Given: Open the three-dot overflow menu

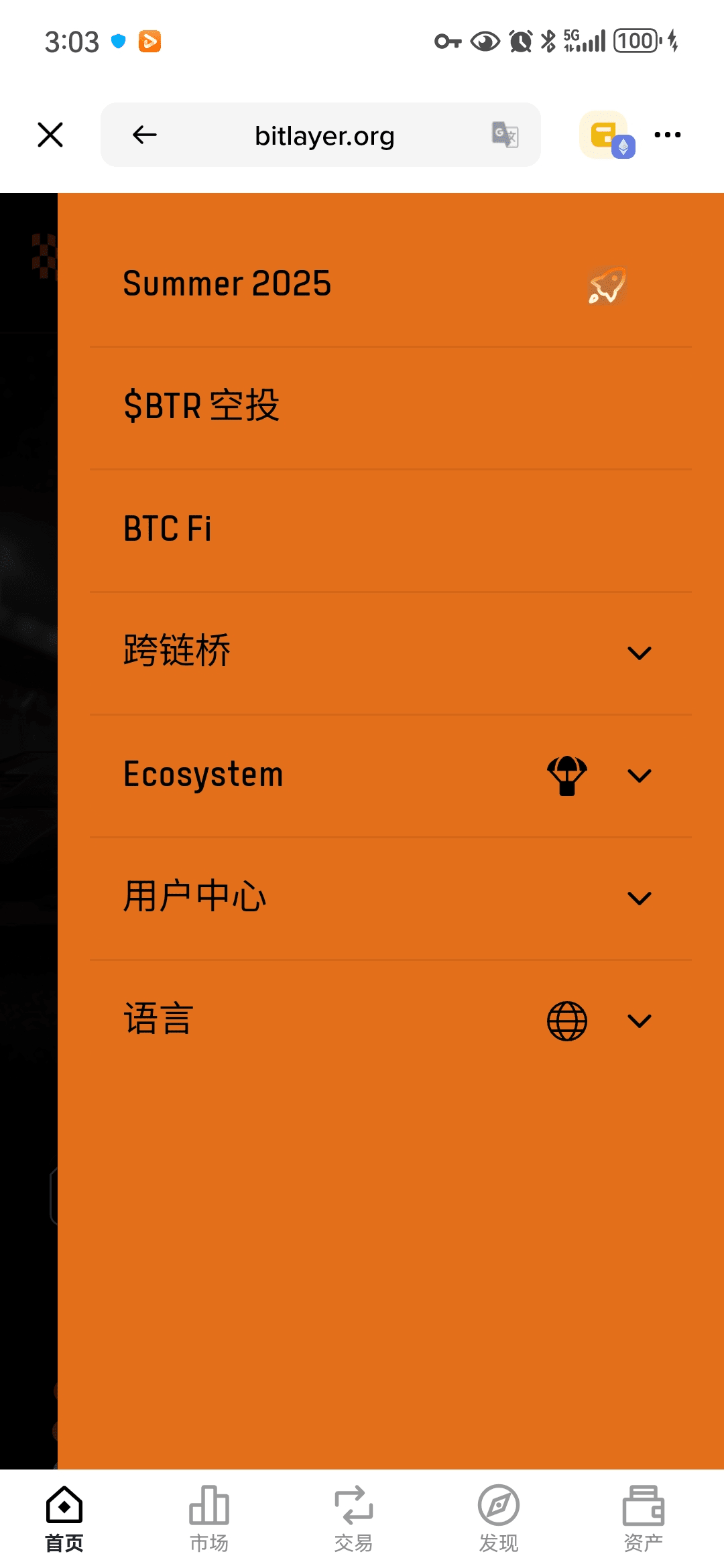Looking at the screenshot, I should (x=668, y=135).
